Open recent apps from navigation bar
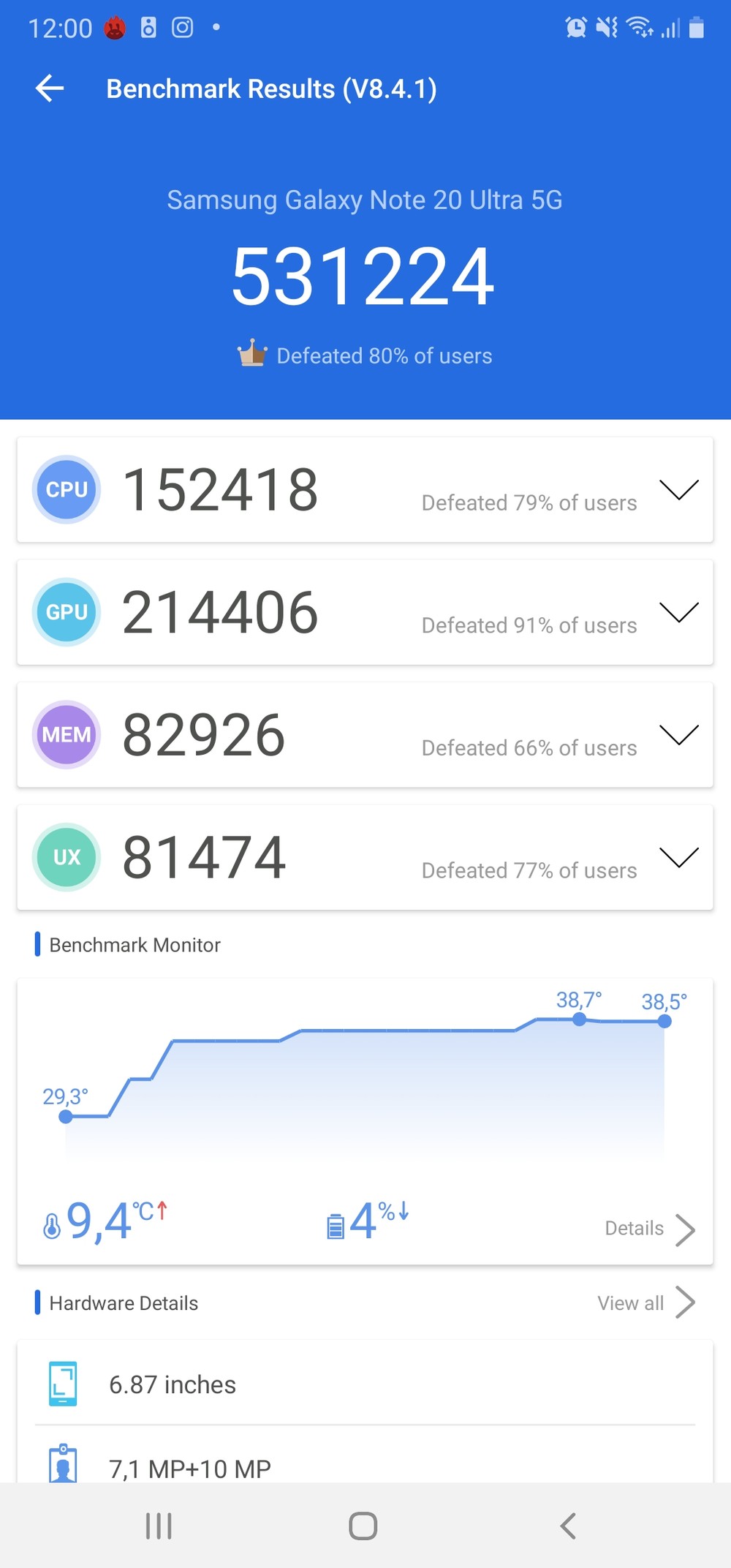The height and width of the screenshot is (1568, 731). pos(159,1526)
